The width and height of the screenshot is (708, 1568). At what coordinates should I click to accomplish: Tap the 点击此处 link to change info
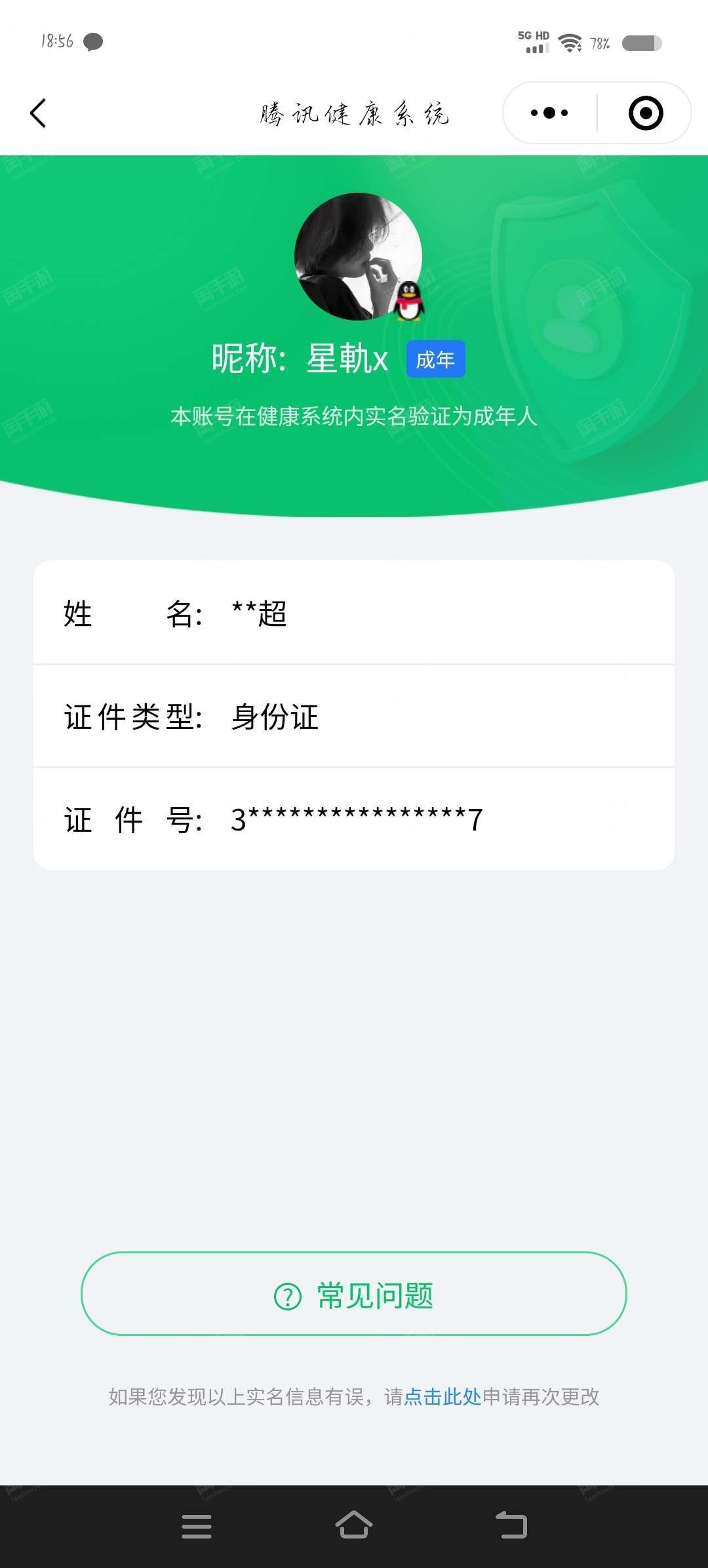pos(442,1397)
